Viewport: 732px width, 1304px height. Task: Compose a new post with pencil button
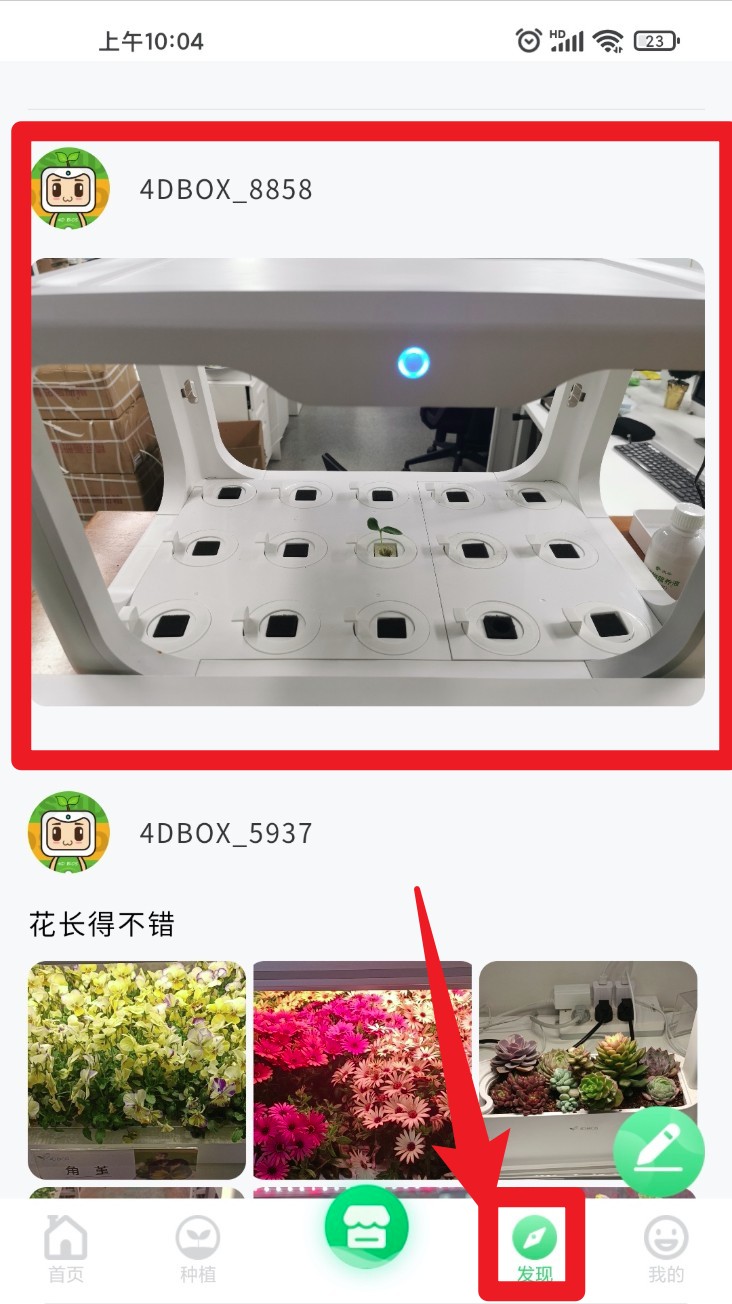[x=659, y=1151]
